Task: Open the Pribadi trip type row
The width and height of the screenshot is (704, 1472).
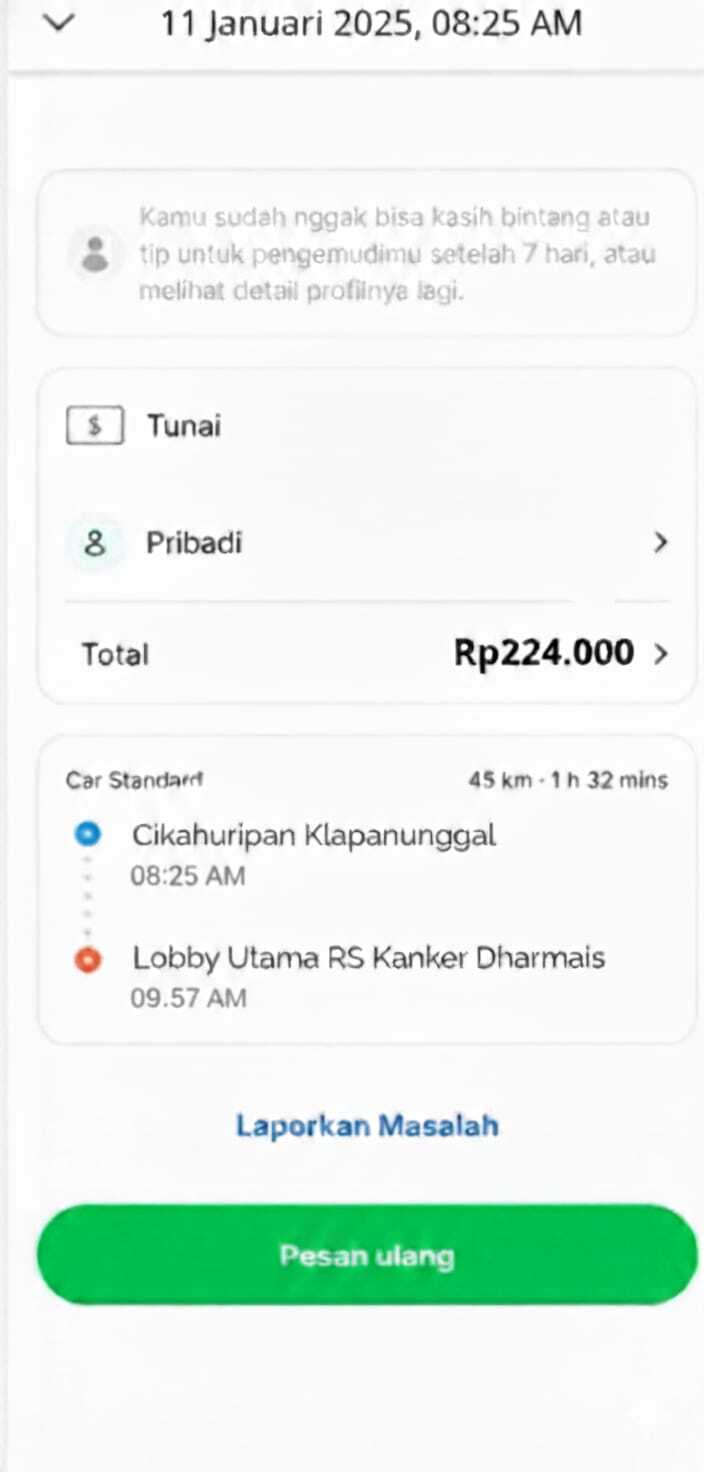Action: click(366, 543)
